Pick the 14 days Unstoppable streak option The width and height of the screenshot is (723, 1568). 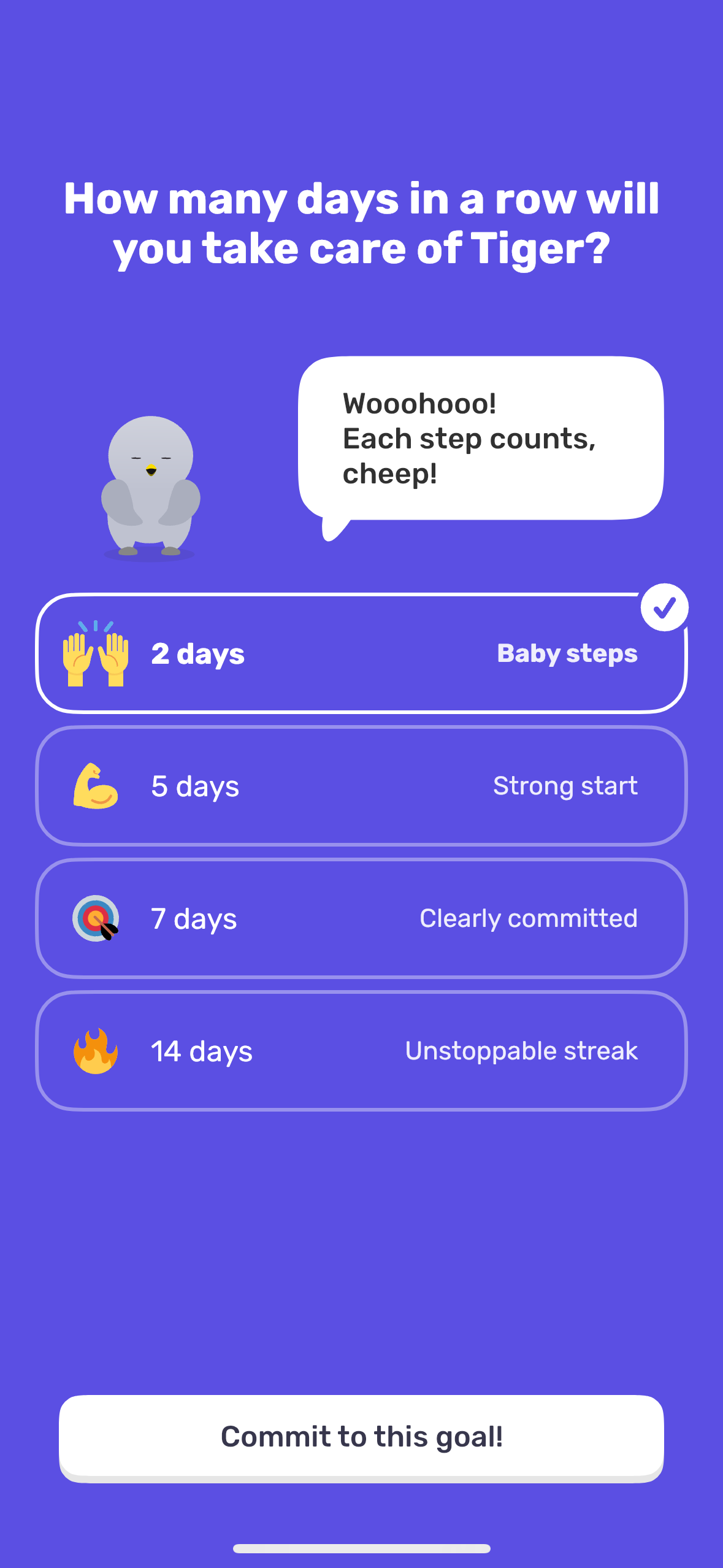[362, 1051]
